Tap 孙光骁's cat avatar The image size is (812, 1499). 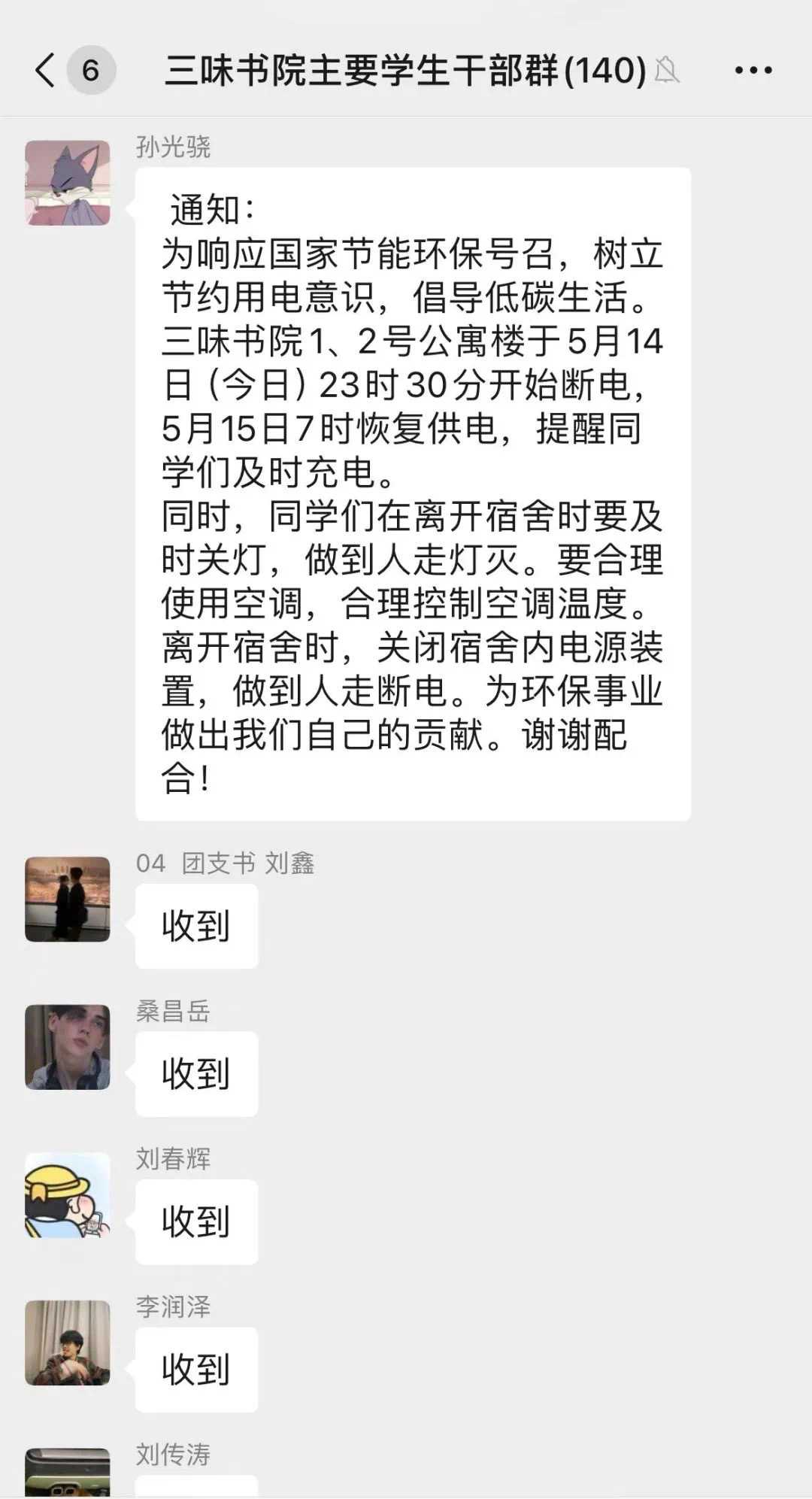[68, 183]
